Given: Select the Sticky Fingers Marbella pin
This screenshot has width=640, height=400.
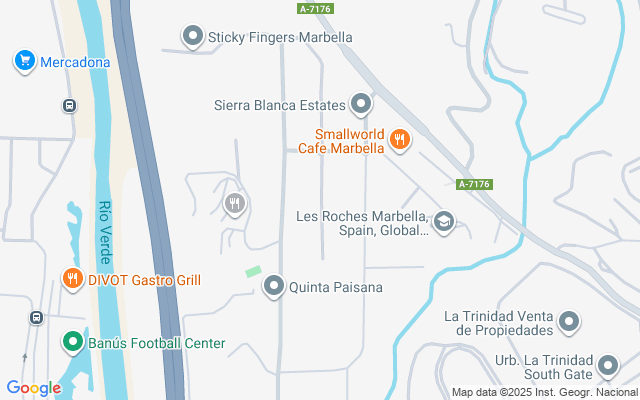Looking at the screenshot, I should [193, 38].
